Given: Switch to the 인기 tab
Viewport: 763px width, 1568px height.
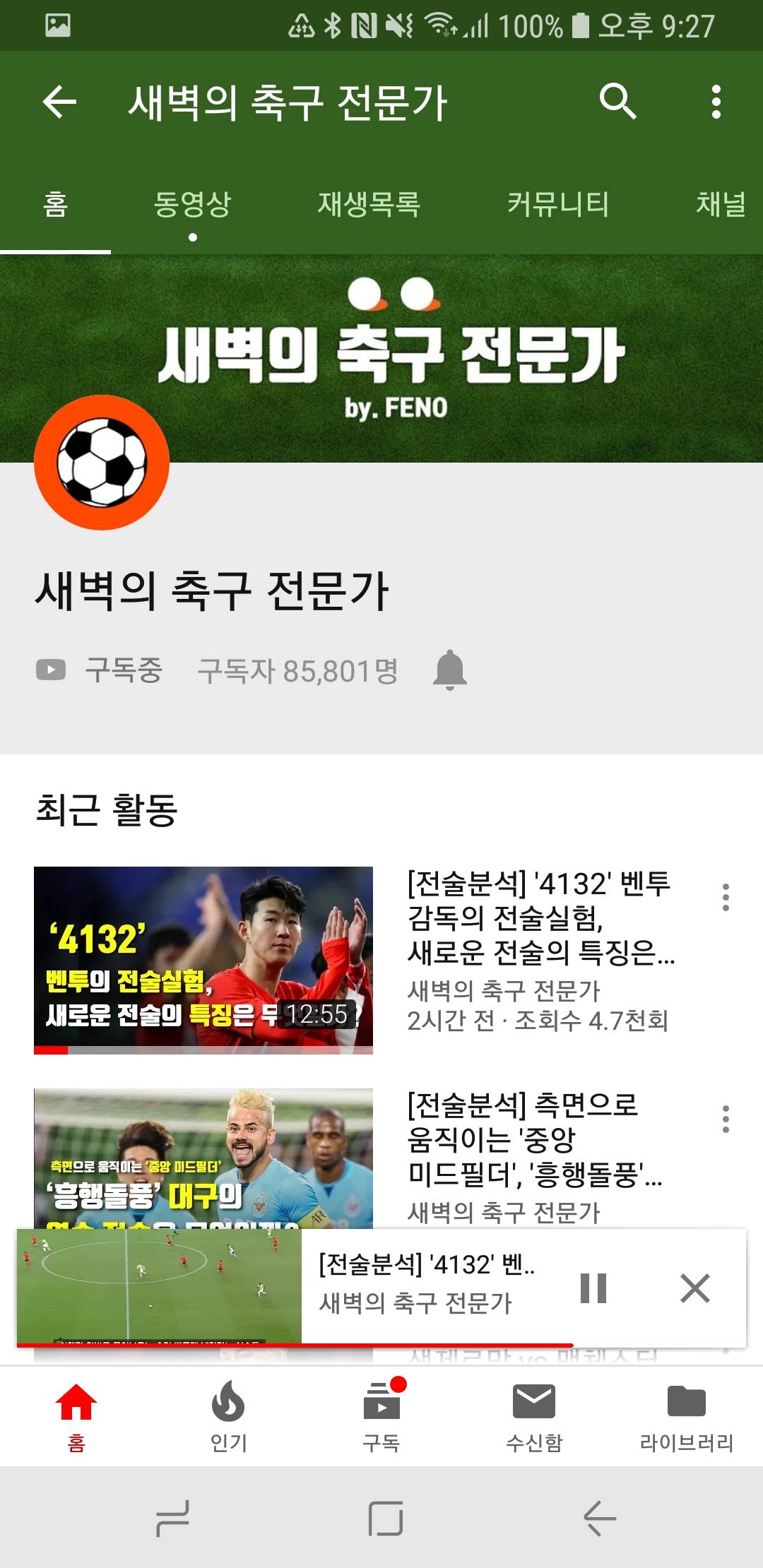Looking at the screenshot, I should [x=228, y=1415].
